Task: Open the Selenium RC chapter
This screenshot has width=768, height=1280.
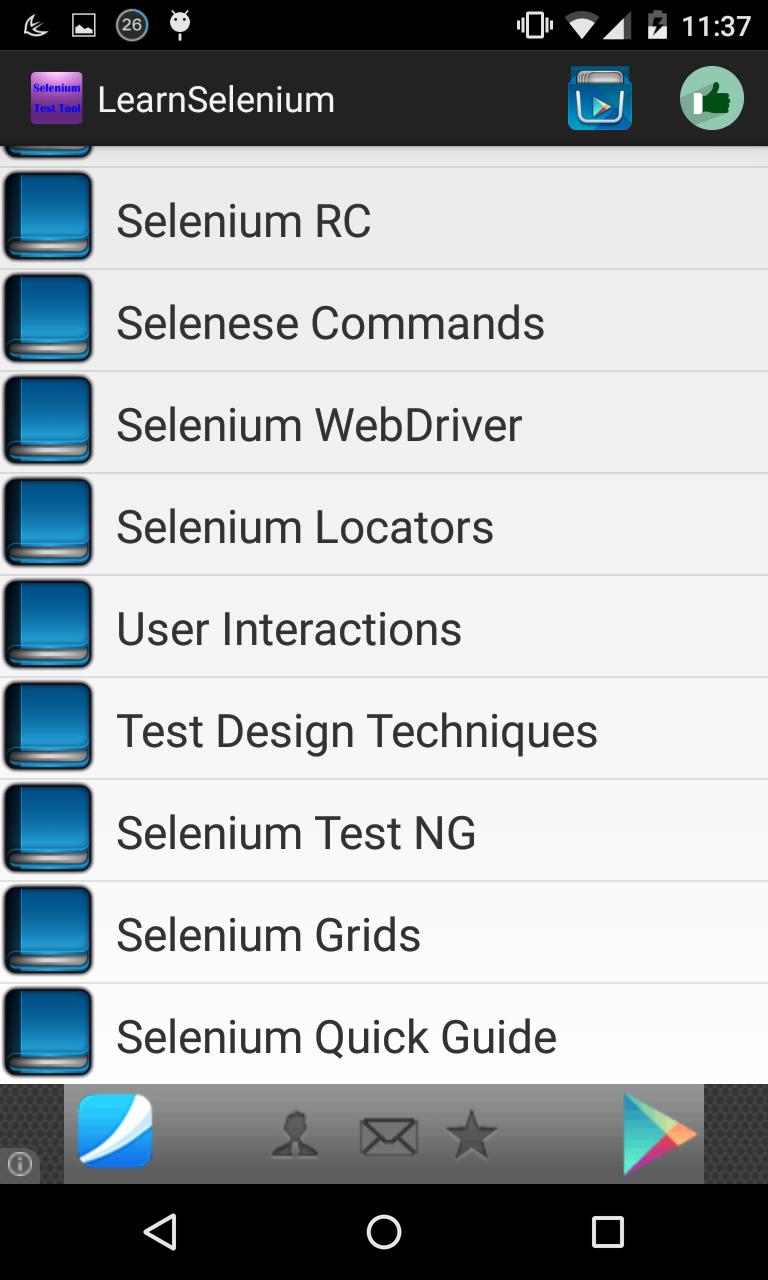Action: pos(384,220)
